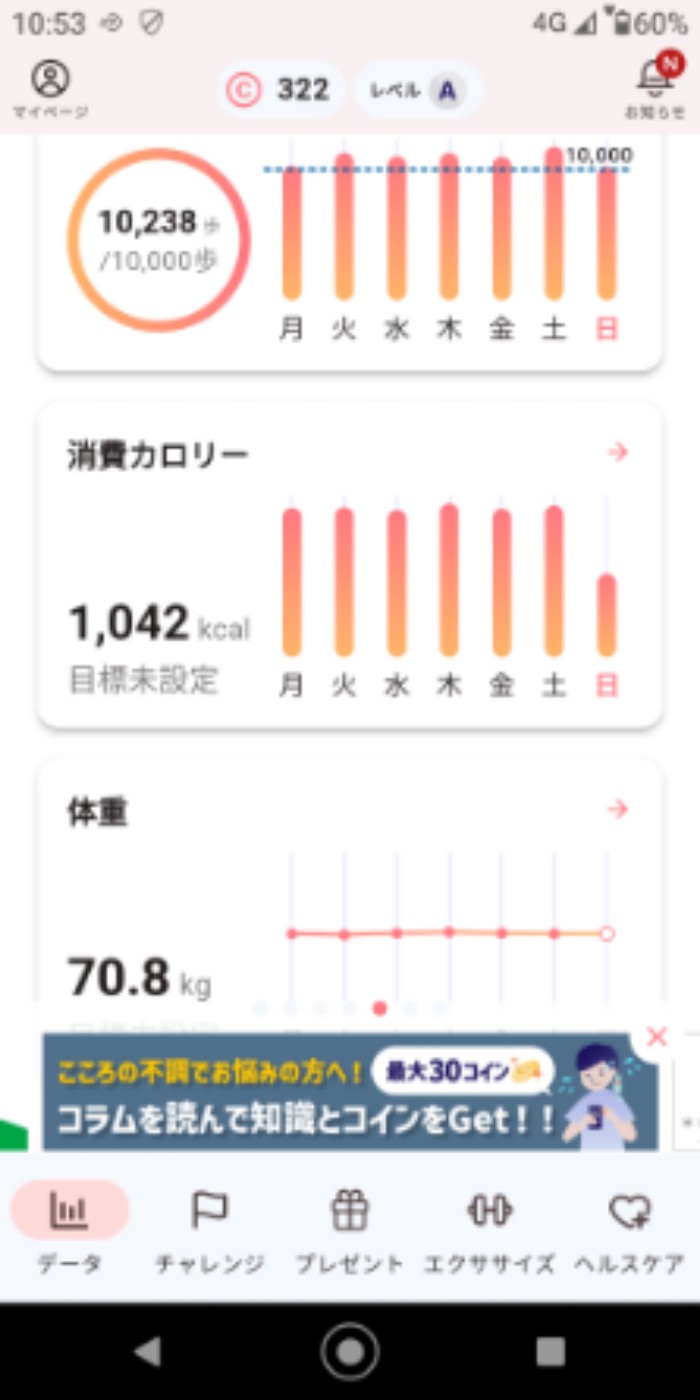Open the レベル A level chip
The image size is (700, 1400).
pos(418,91)
